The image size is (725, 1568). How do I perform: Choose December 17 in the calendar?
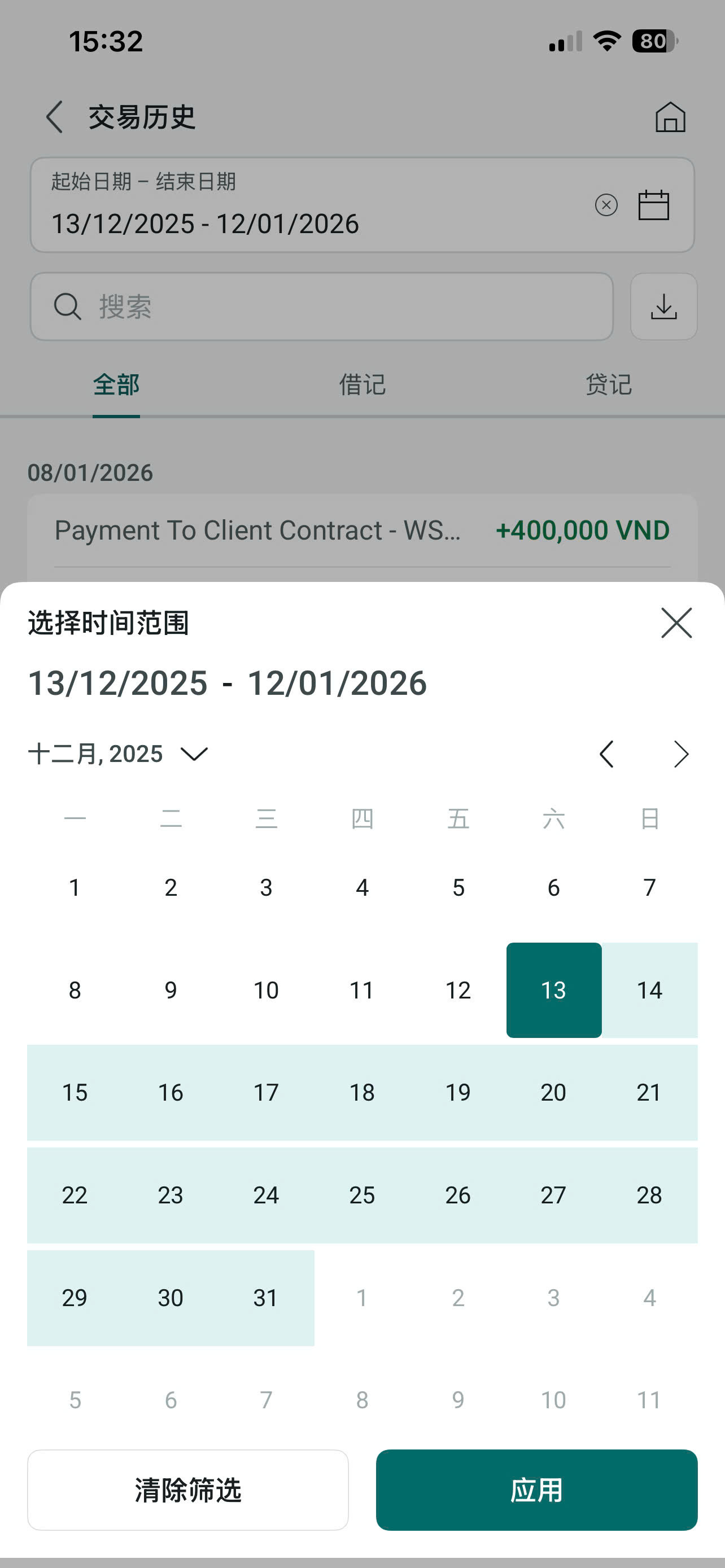[266, 1092]
